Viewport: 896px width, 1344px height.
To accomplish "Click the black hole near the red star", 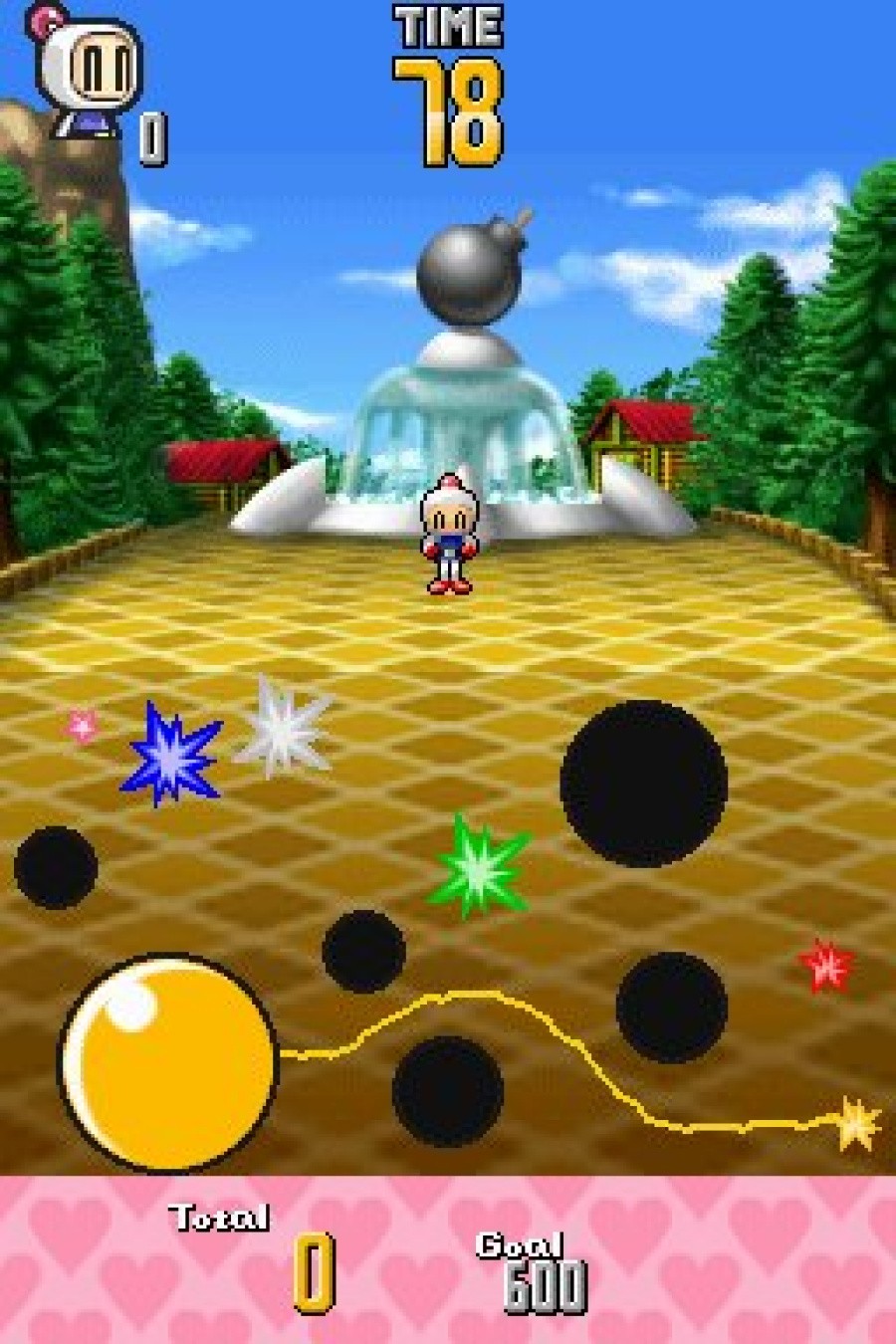I will click(669, 1006).
